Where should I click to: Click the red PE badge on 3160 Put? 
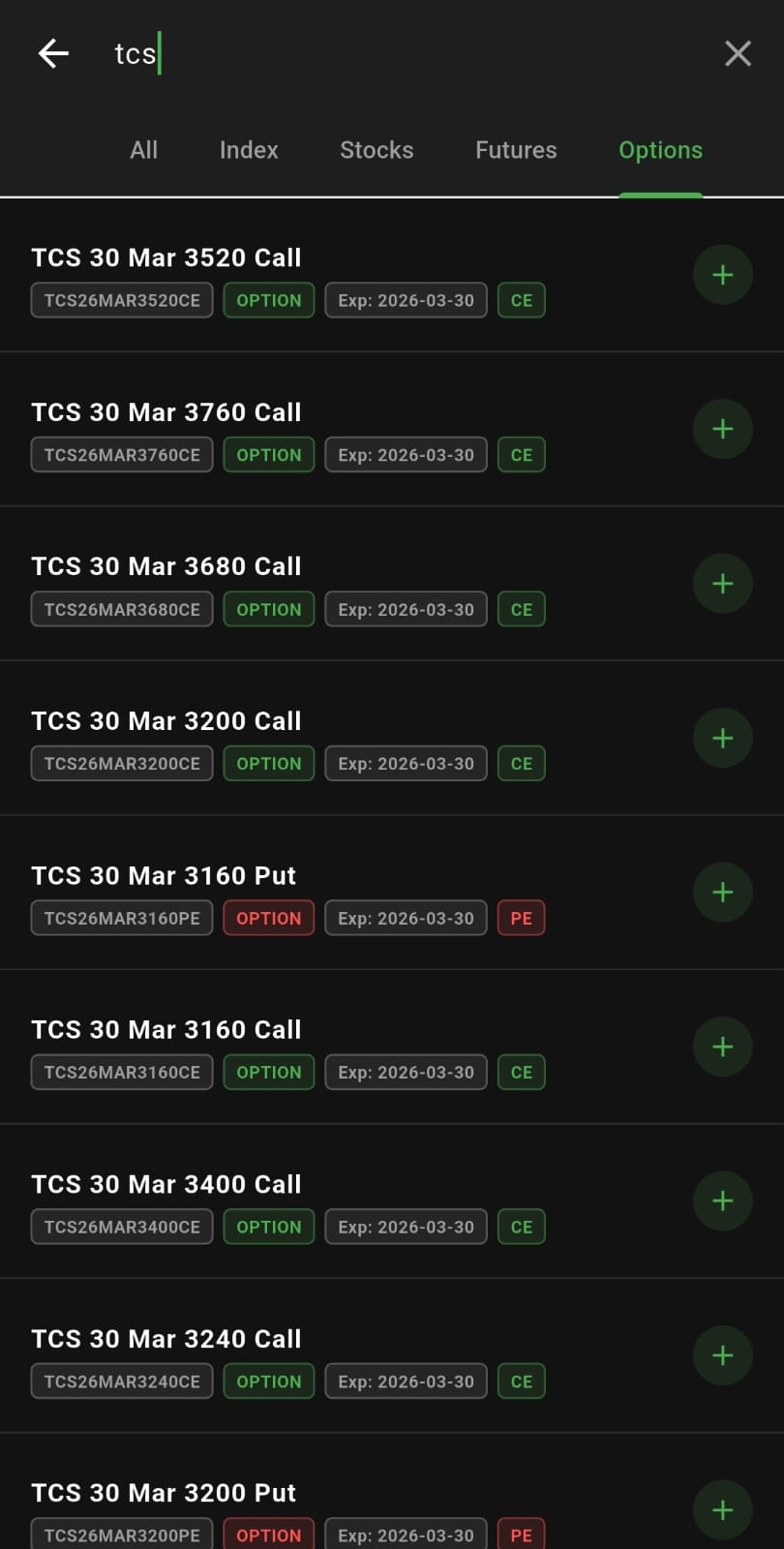pos(521,918)
